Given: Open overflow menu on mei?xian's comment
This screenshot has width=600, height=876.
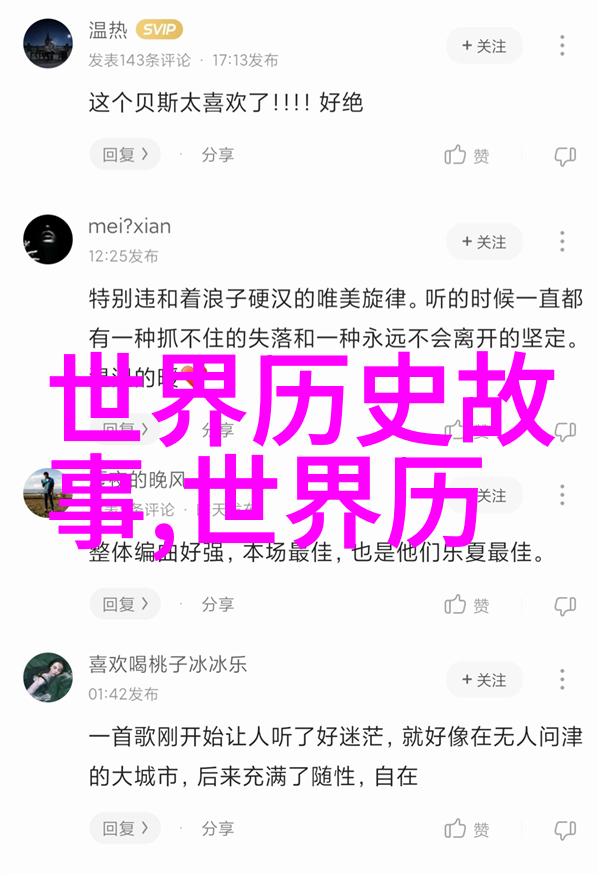Looking at the screenshot, I should tap(563, 242).
